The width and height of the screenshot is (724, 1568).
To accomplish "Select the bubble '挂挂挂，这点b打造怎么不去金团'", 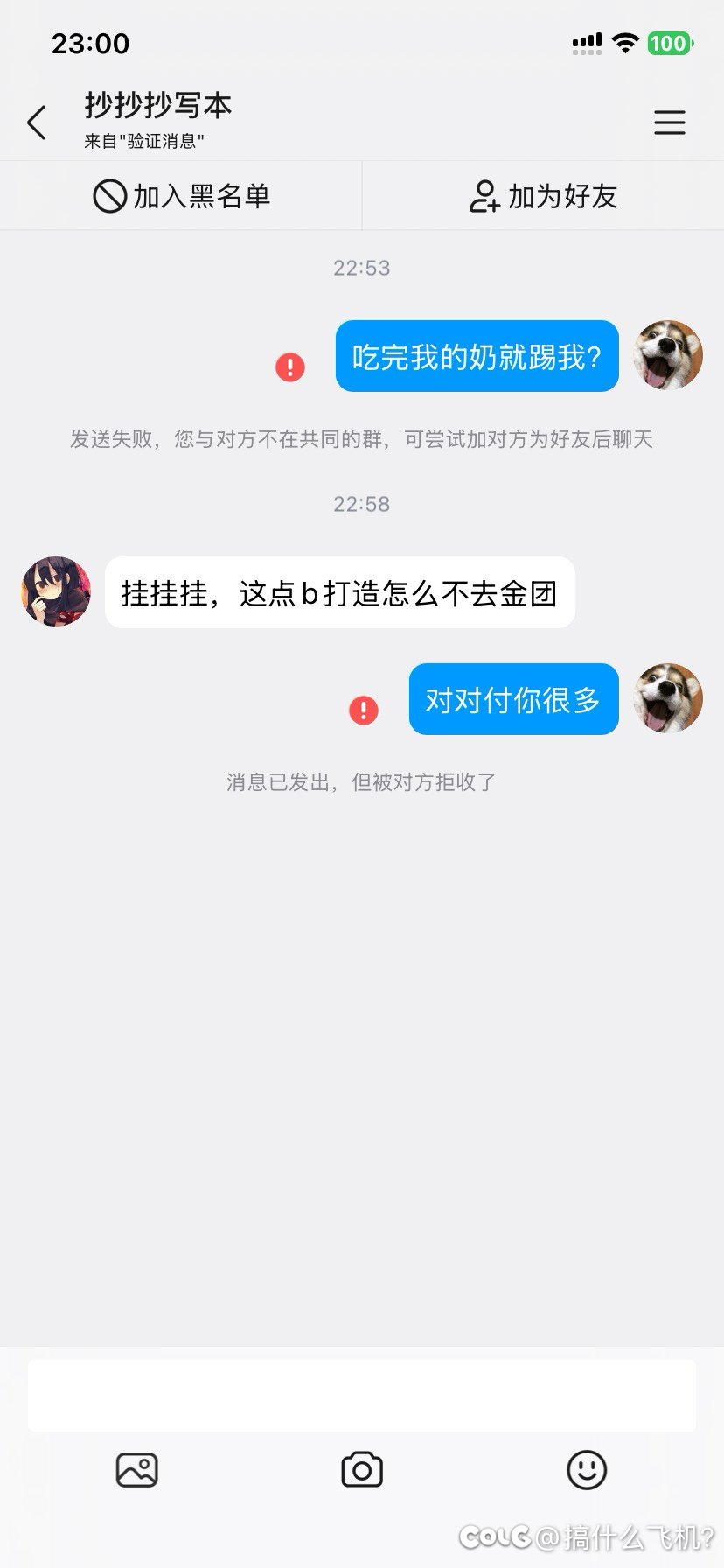I will click(x=340, y=592).
